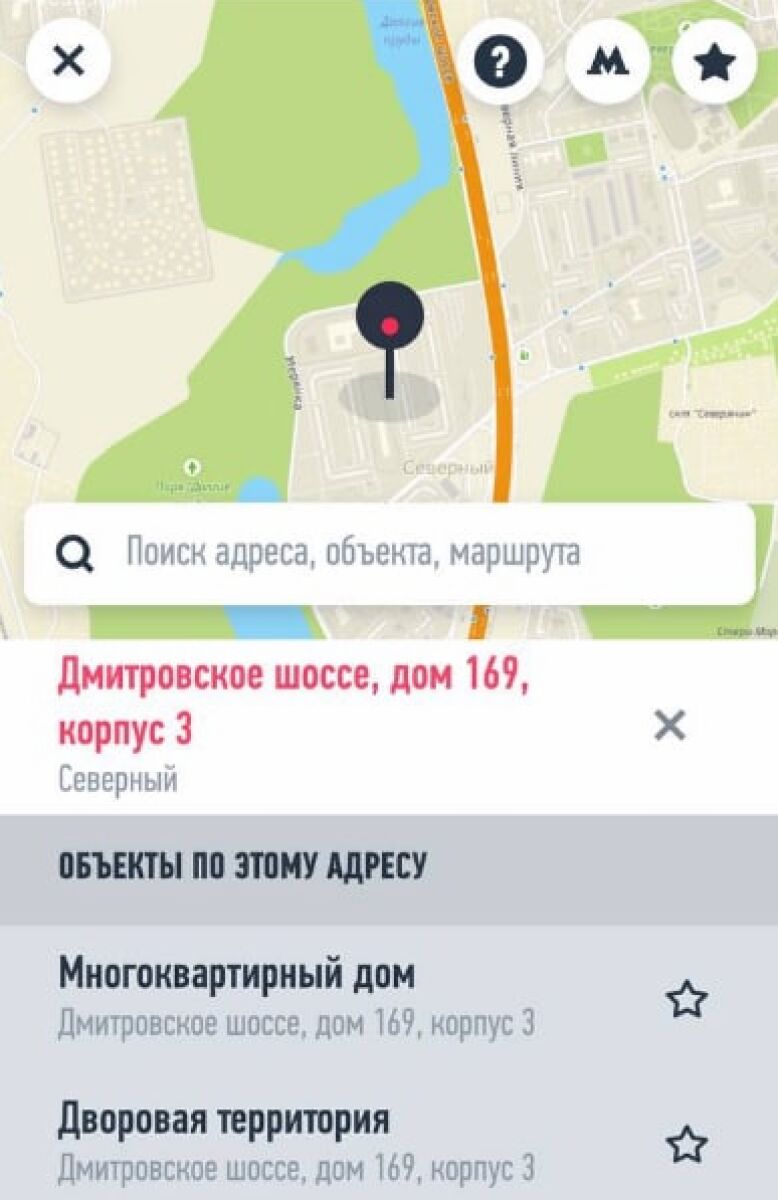Toggle the metro stations layer
Screen dimensions: 778x1200
click(x=608, y=62)
